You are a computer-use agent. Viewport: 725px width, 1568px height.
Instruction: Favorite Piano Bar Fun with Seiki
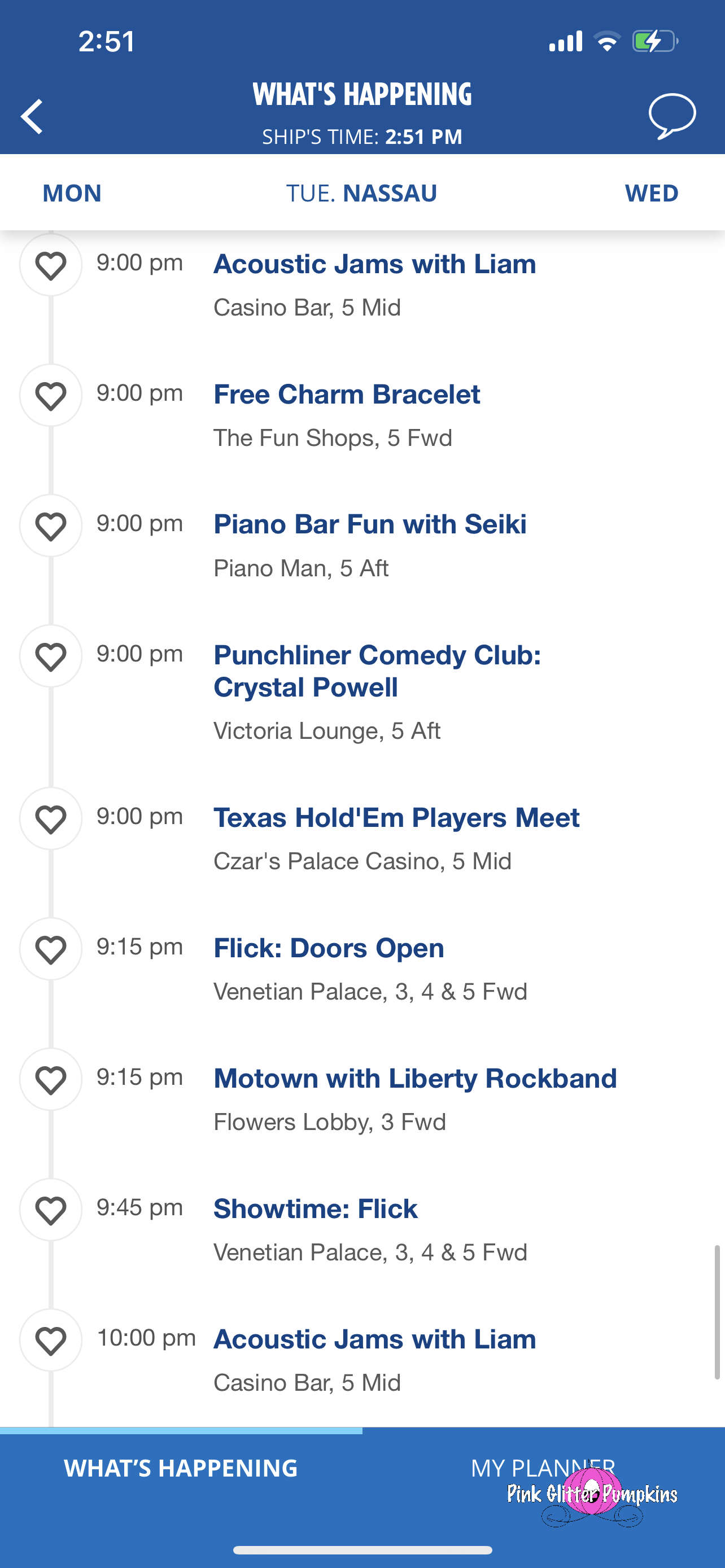(51, 526)
